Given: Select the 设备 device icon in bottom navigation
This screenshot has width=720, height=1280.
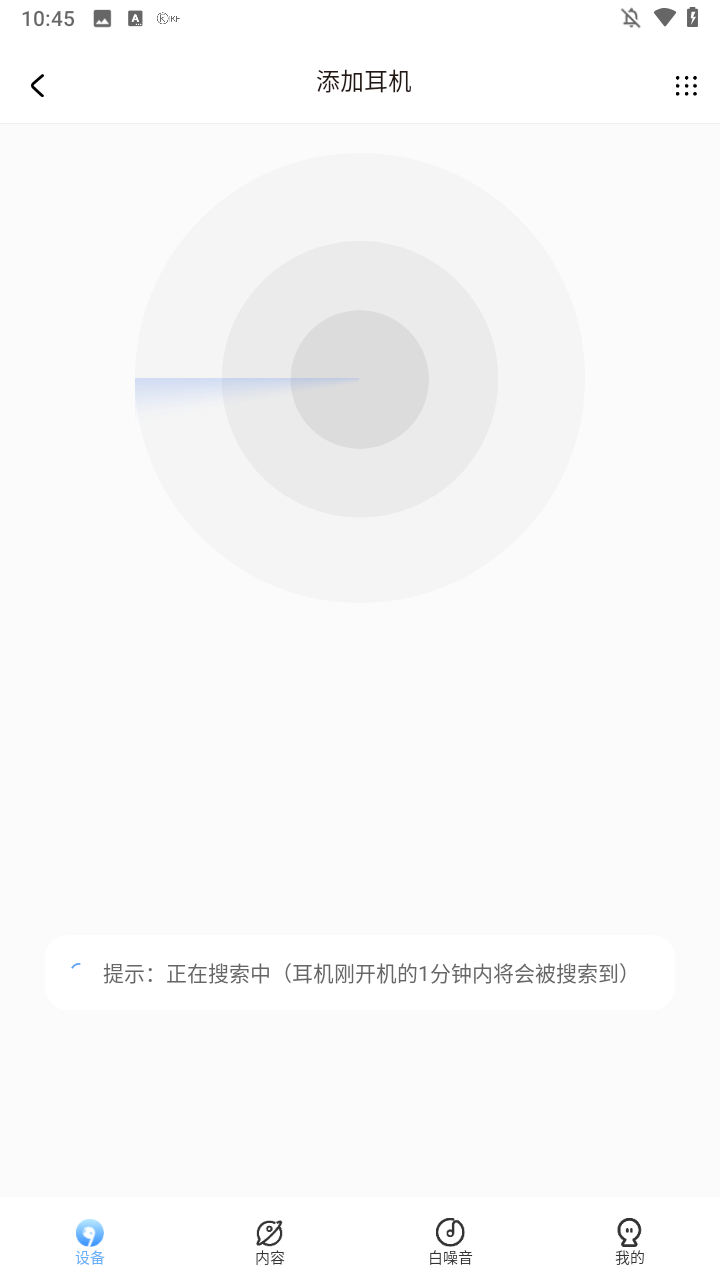Looking at the screenshot, I should pyautogui.click(x=89, y=1232).
